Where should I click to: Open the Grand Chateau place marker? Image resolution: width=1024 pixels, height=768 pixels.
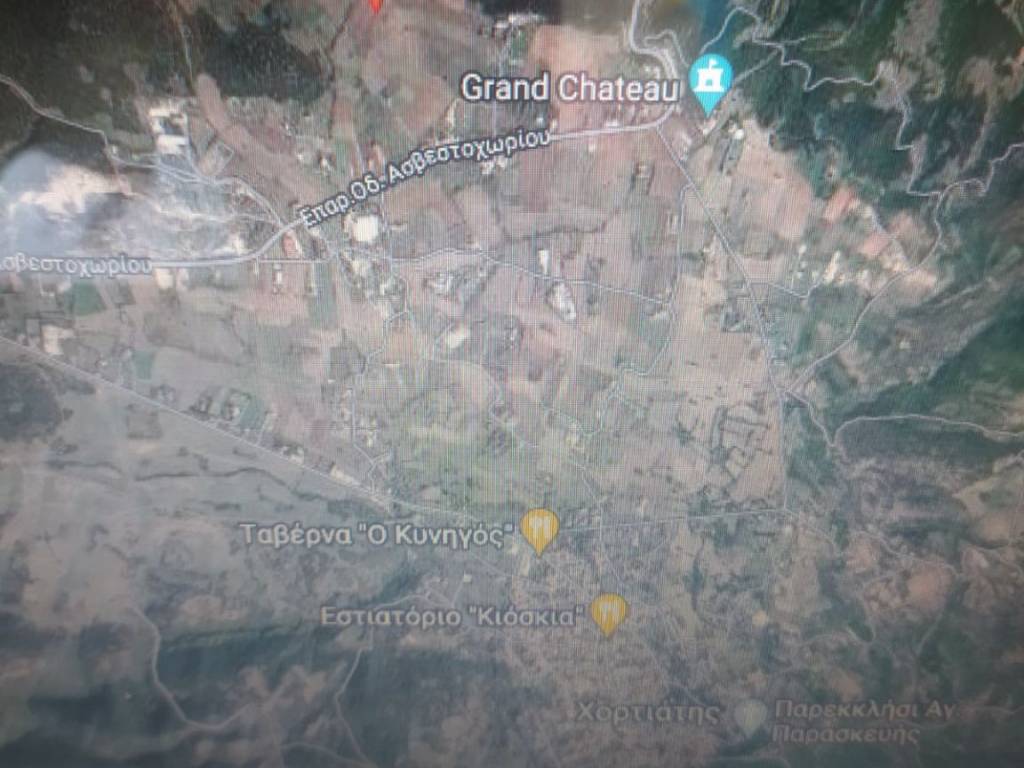(x=711, y=79)
